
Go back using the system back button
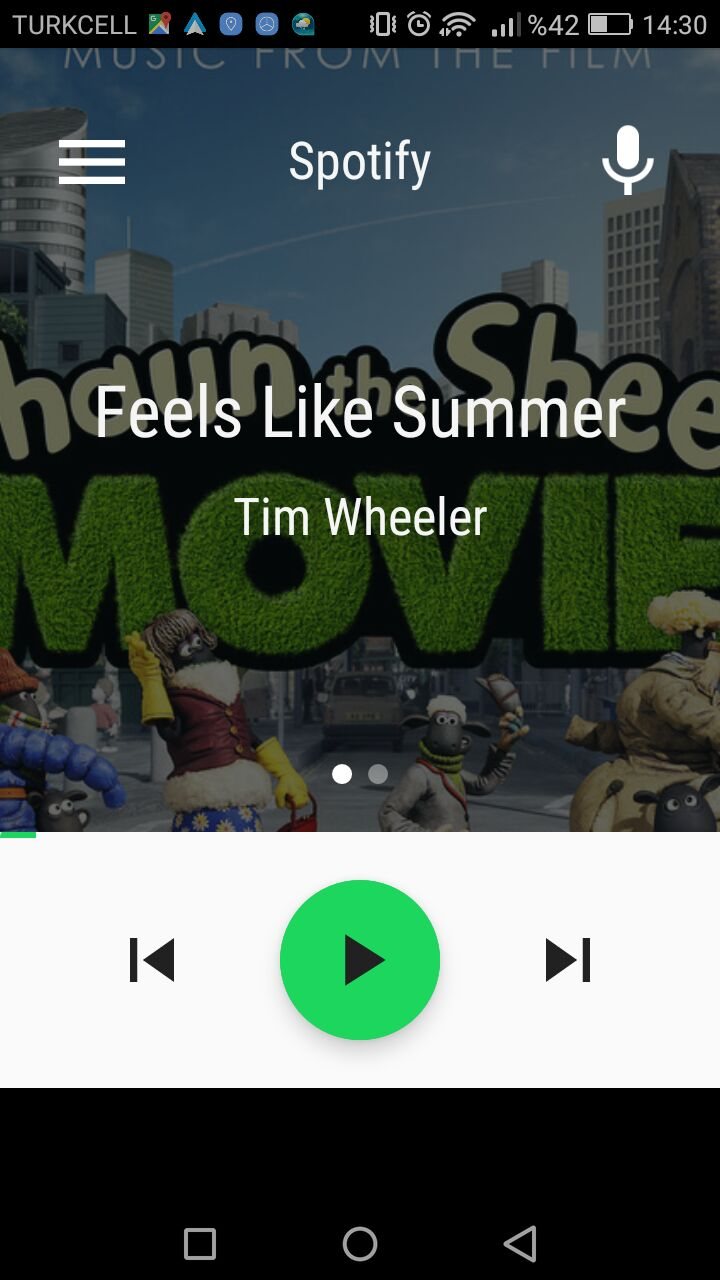click(x=520, y=1244)
